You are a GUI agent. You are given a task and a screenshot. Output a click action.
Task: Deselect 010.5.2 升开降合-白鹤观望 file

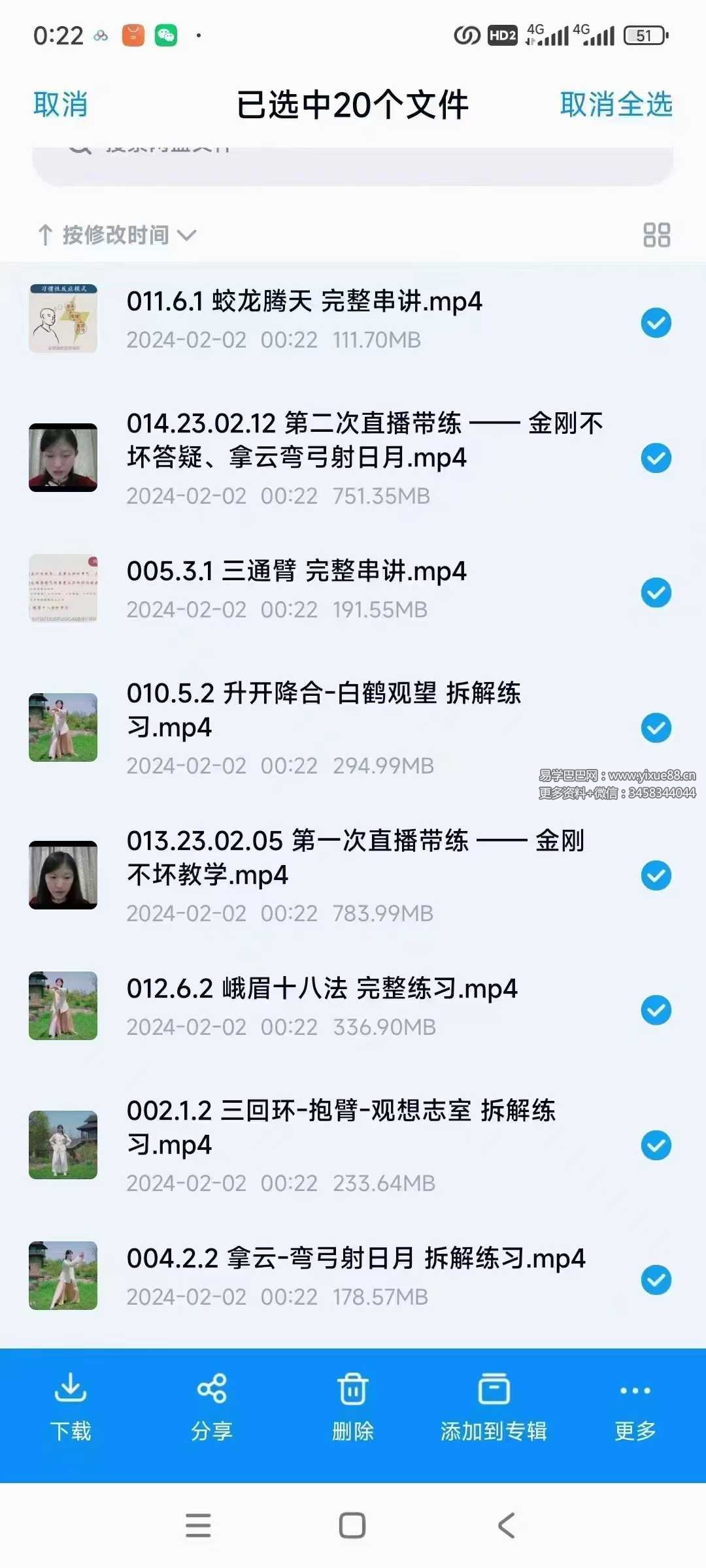[x=656, y=728]
